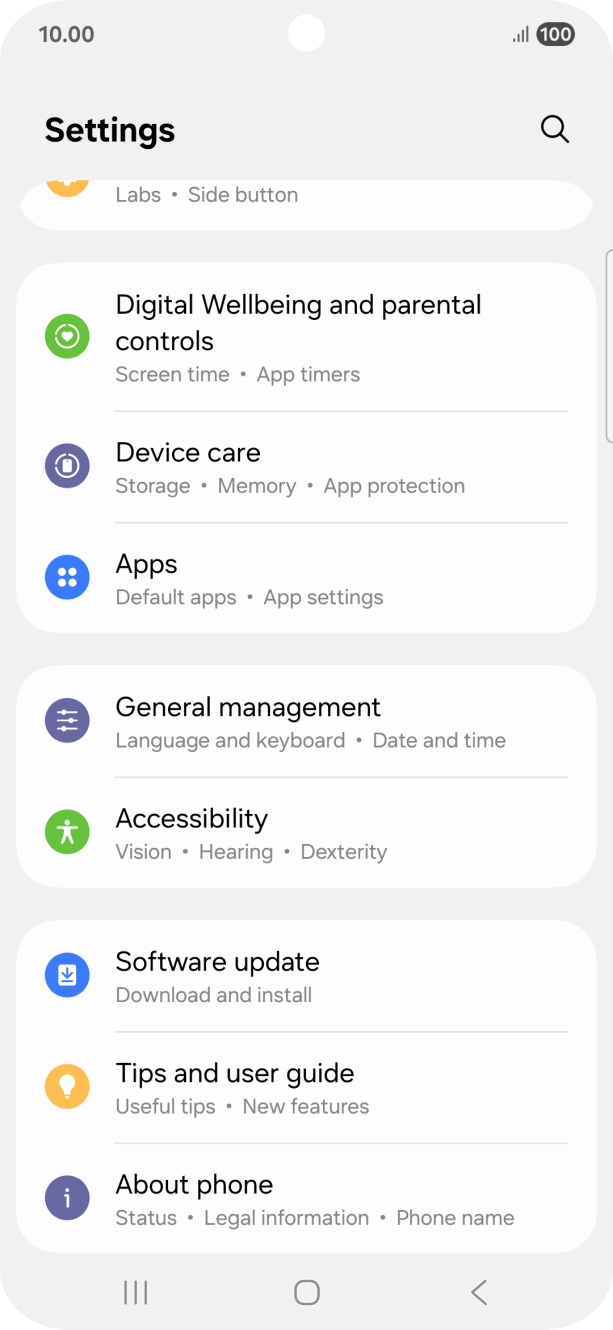Check for Software update
The height and width of the screenshot is (1330, 613).
point(306,976)
